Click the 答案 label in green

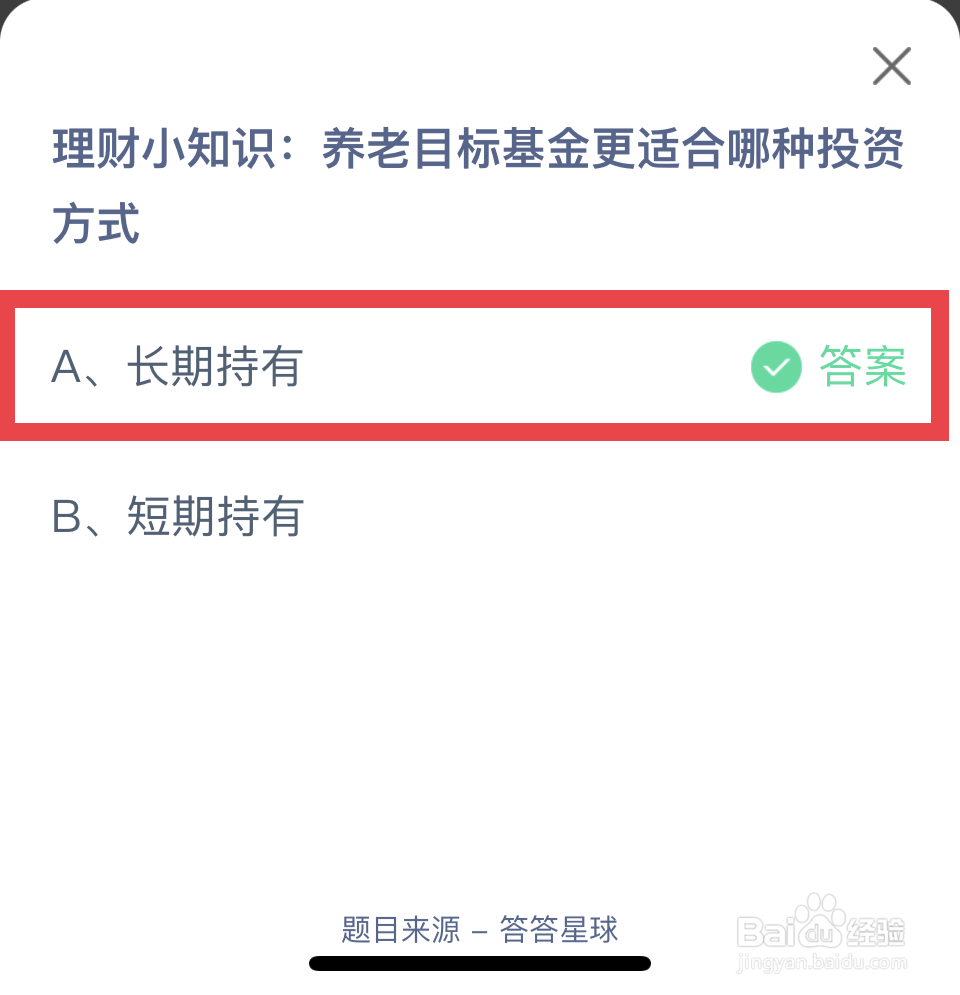point(862,367)
